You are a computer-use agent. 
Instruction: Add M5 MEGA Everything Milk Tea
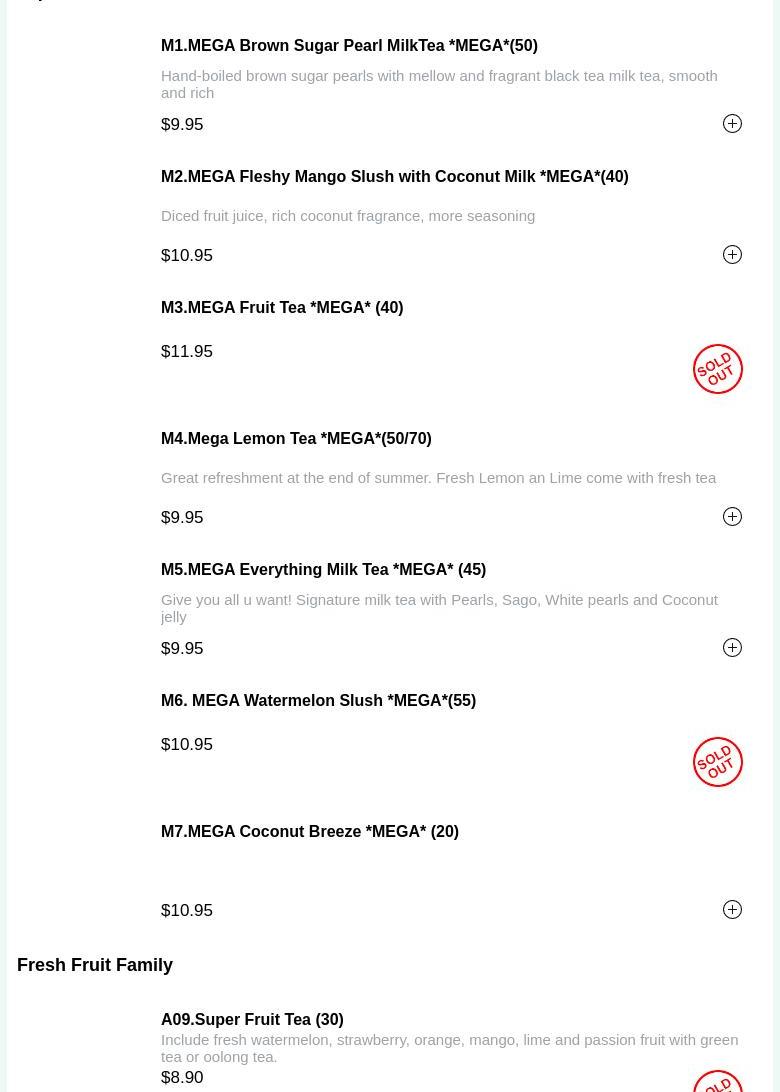pyautogui.click(x=732, y=648)
